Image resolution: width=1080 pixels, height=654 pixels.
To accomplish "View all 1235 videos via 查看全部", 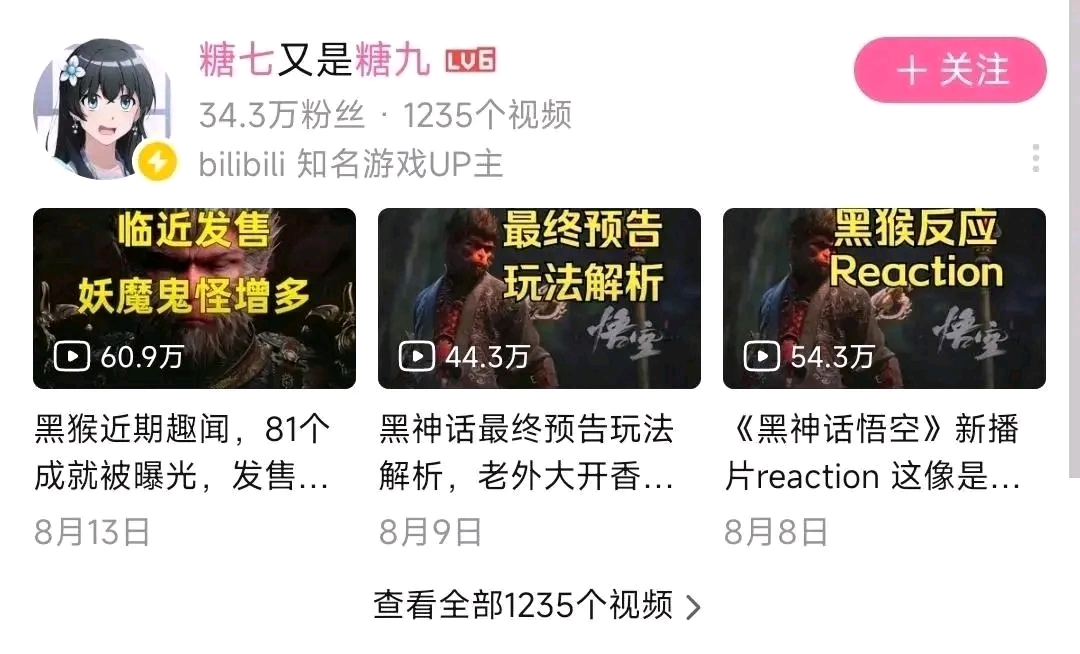I will 538,605.
